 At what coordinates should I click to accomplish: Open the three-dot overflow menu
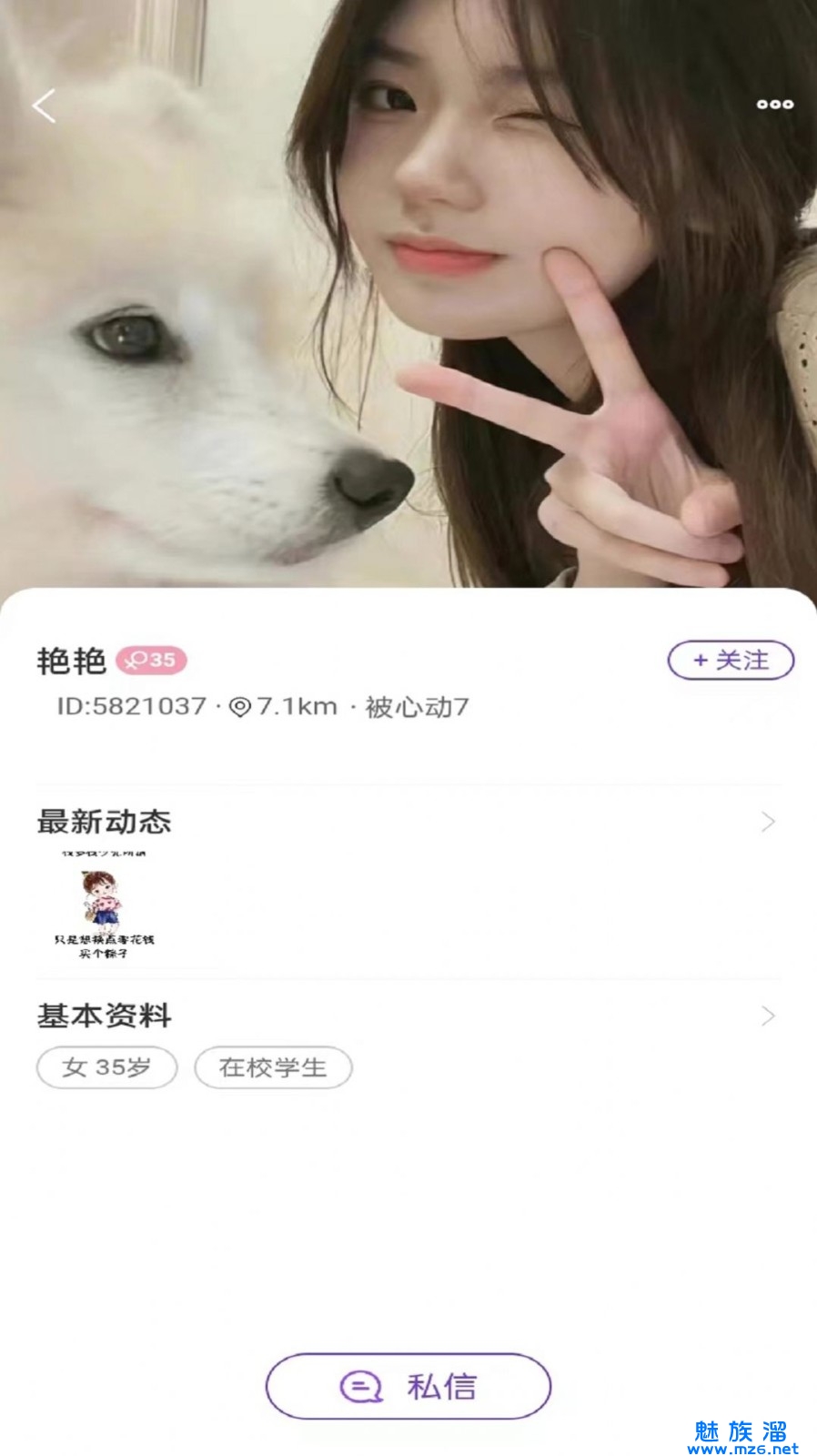775,105
